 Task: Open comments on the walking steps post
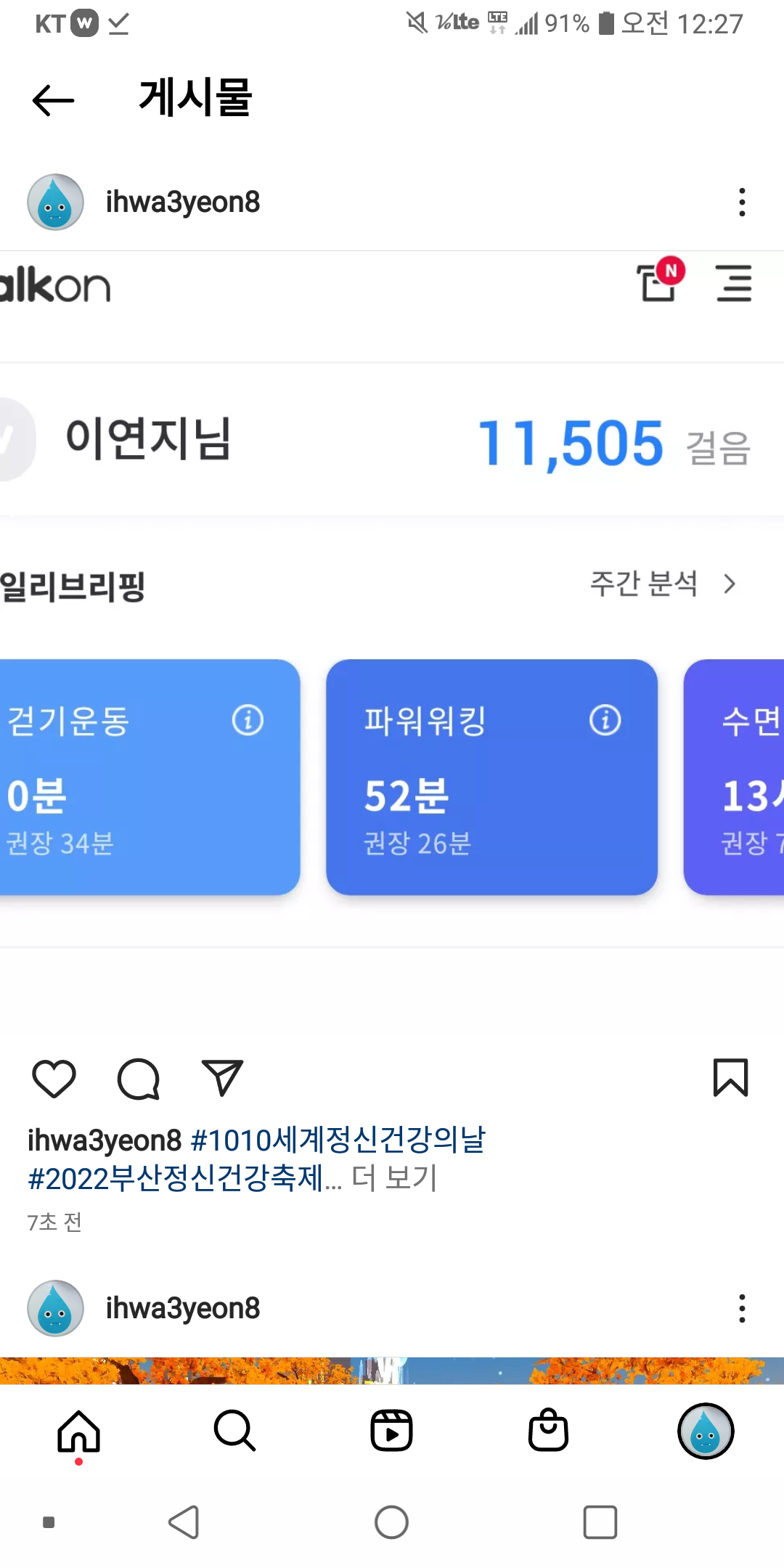(138, 1079)
